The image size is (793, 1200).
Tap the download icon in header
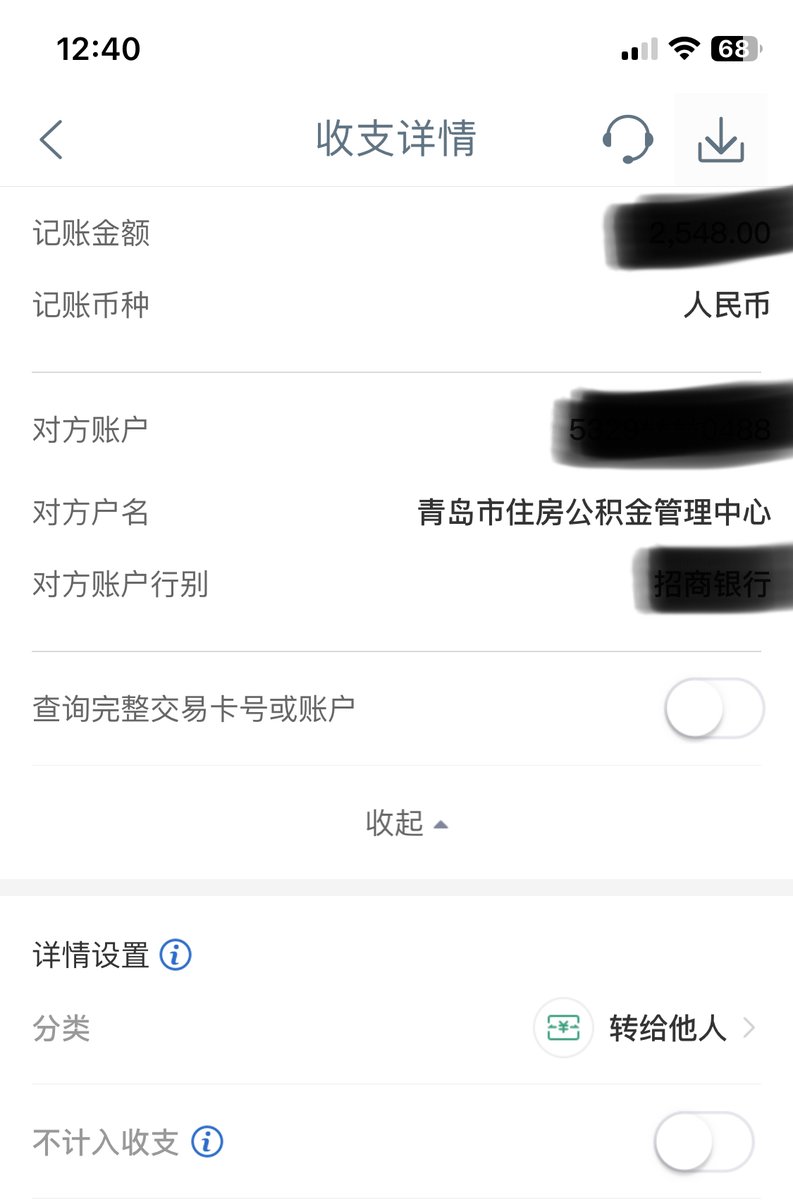[721, 140]
